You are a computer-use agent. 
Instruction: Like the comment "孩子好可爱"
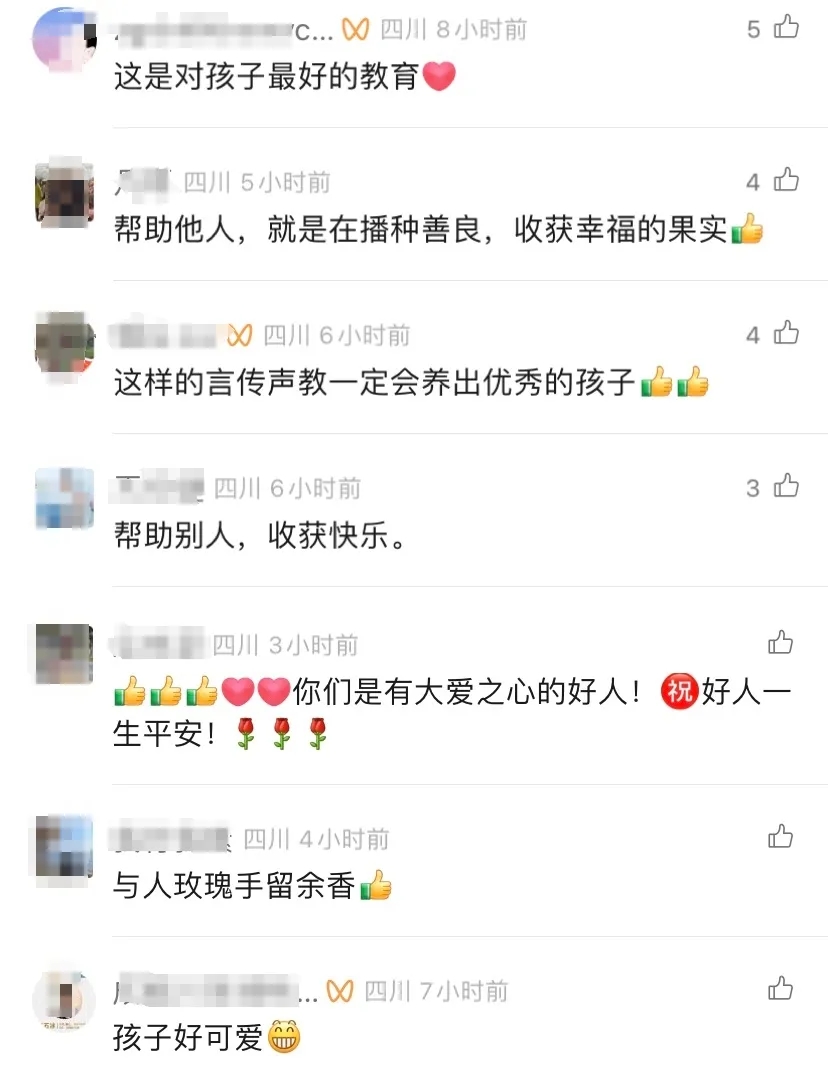click(781, 989)
